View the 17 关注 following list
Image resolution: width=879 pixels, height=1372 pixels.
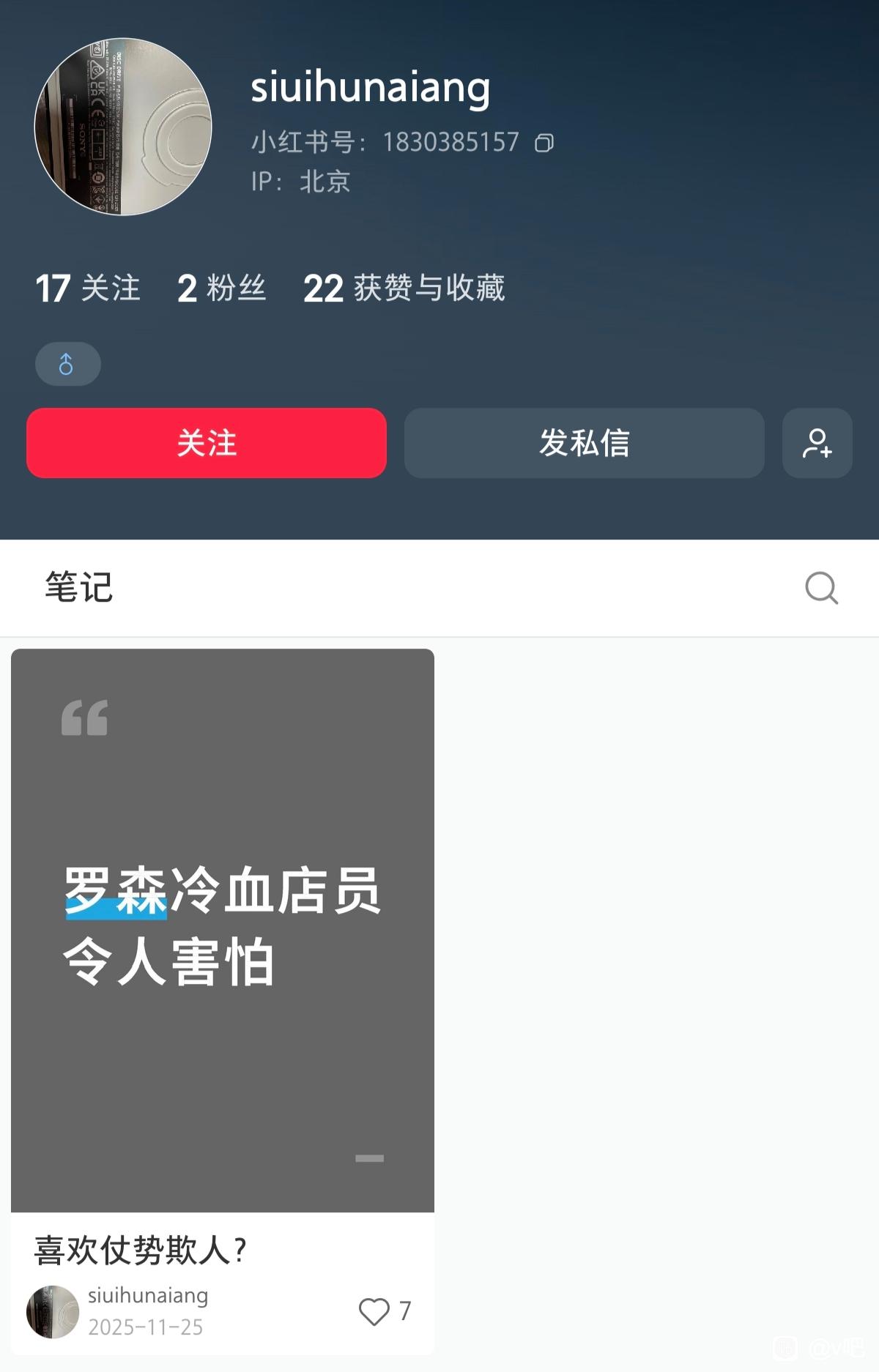[x=88, y=288]
